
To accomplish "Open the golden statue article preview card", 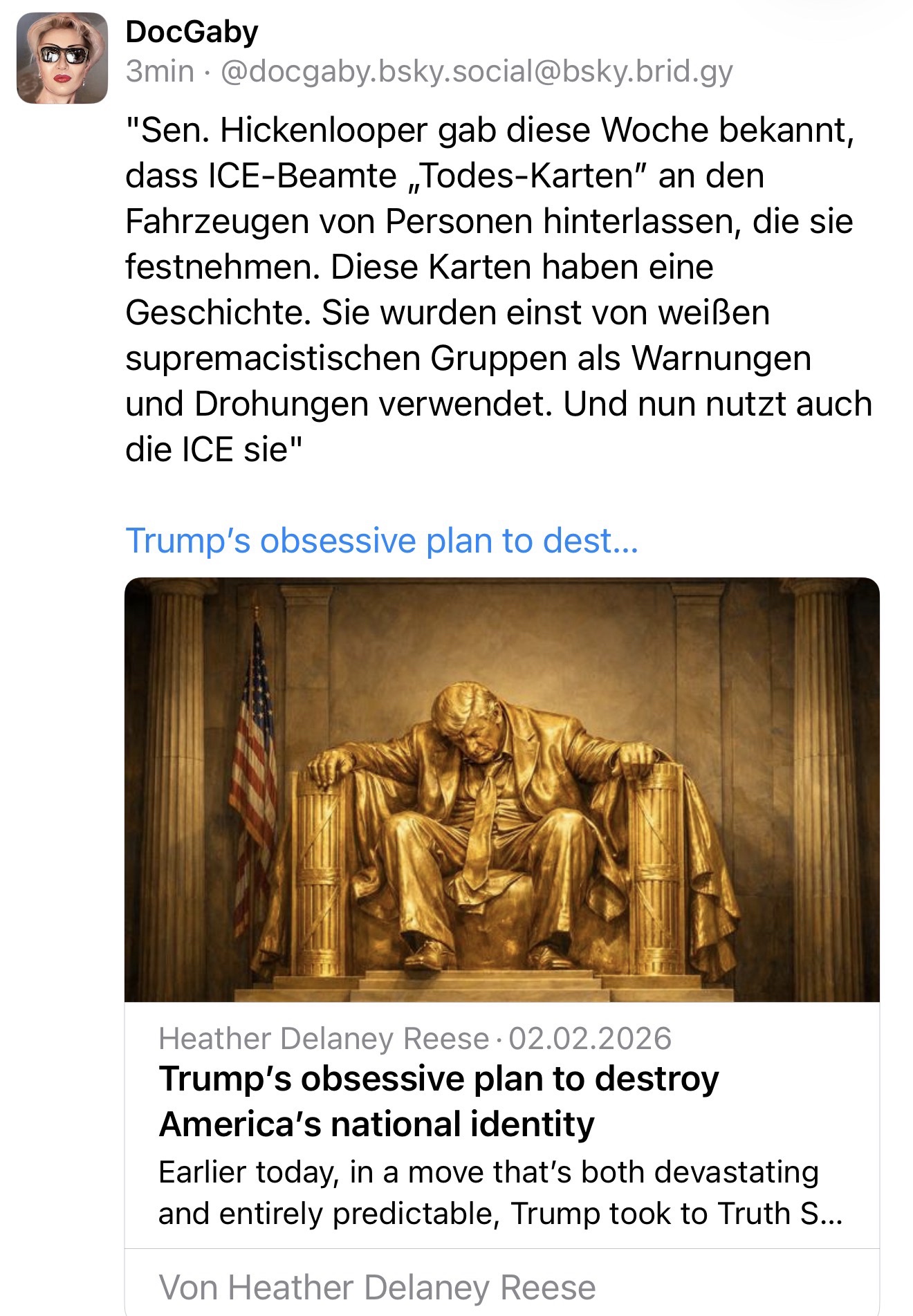I will coord(501,789).
